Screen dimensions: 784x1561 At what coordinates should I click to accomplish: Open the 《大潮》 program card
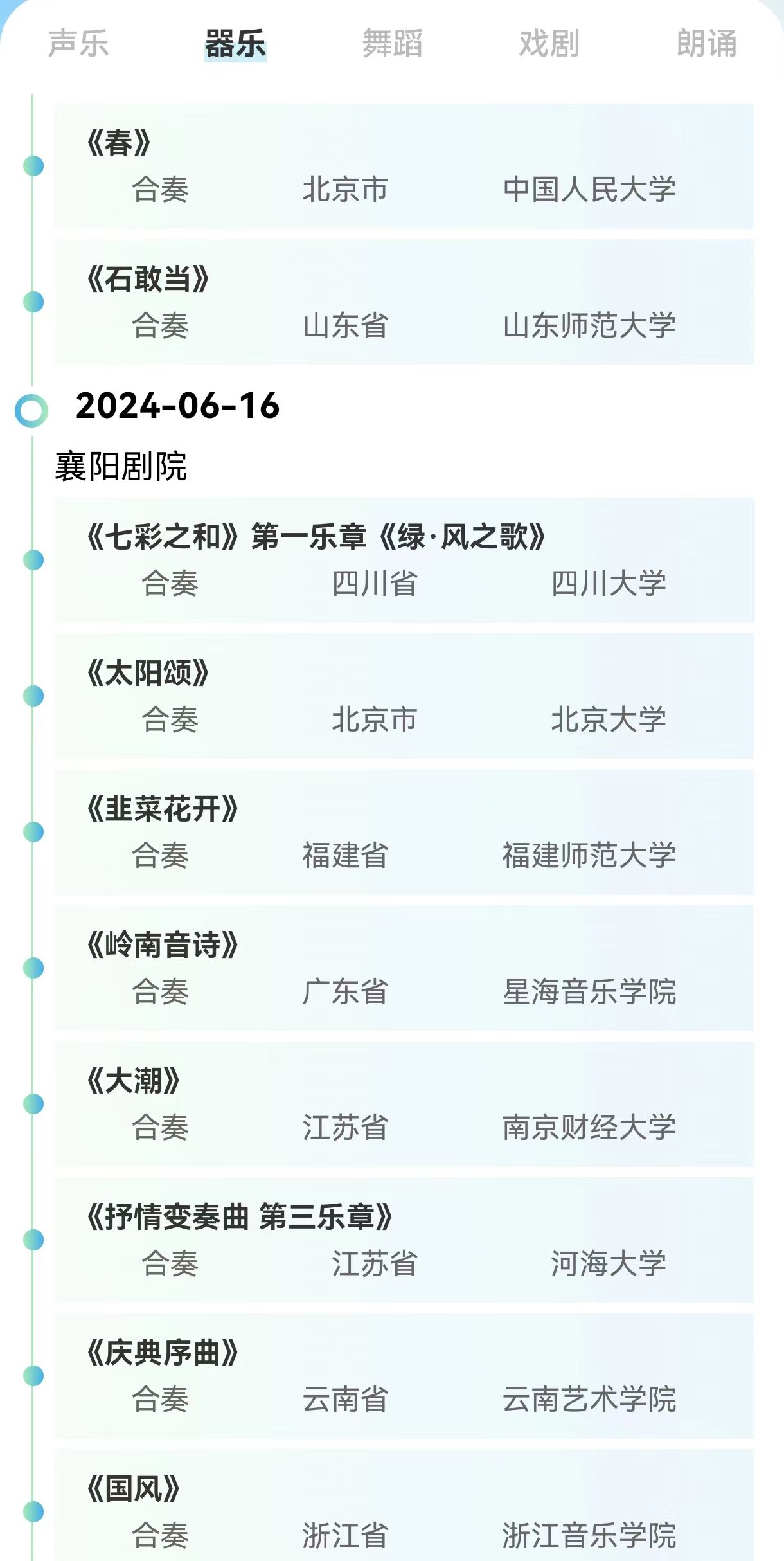pyautogui.click(x=404, y=1104)
